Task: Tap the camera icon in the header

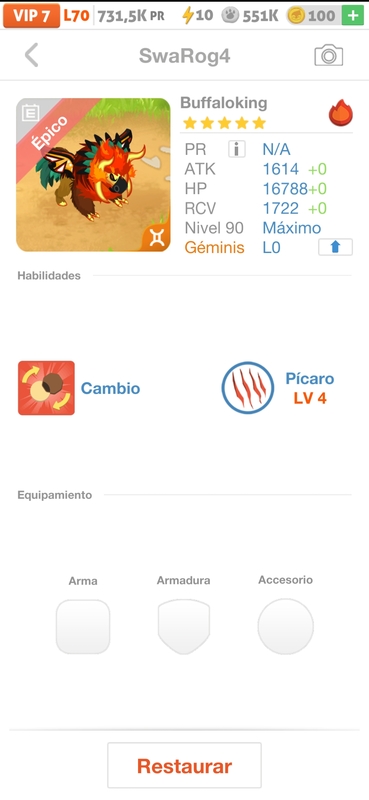Action: point(329,55)
